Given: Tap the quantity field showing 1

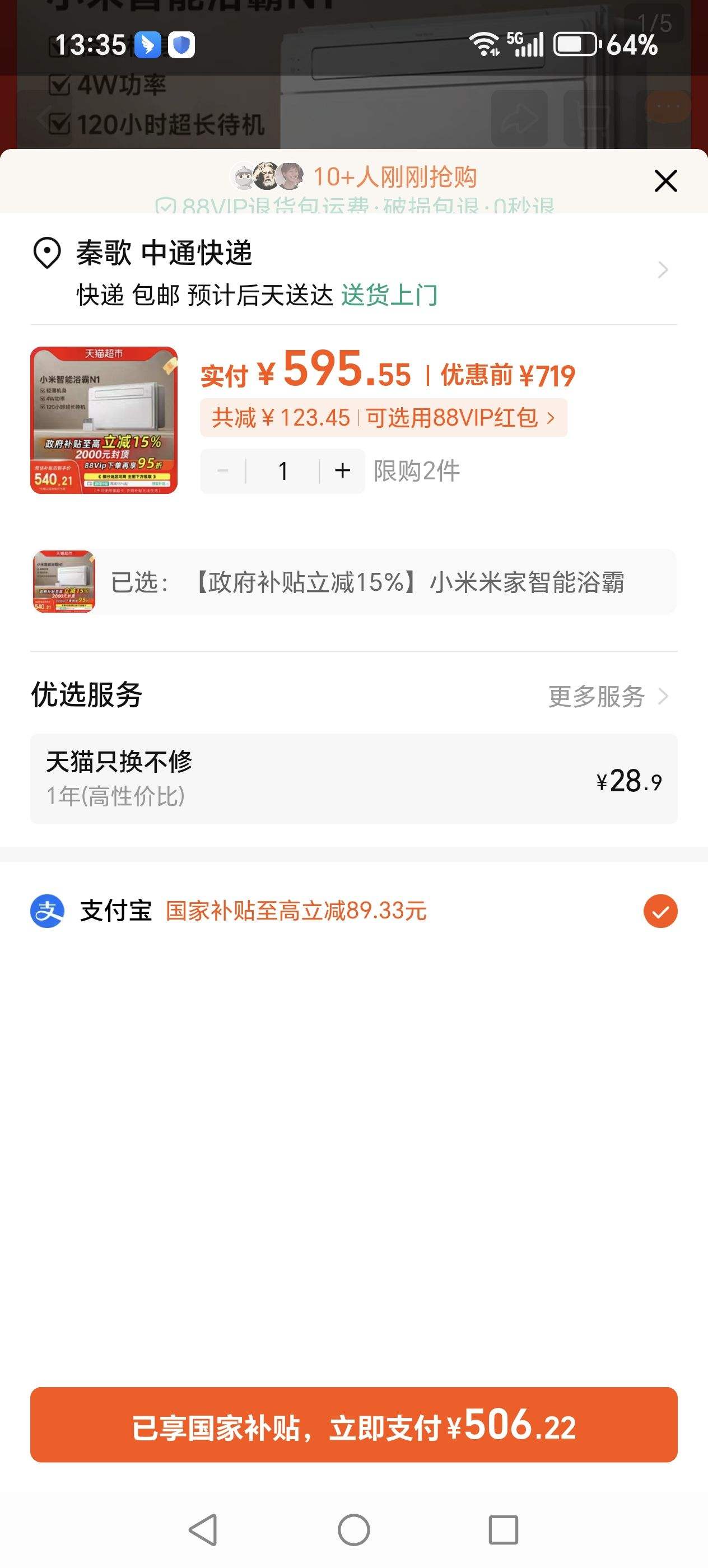Looking at the screenshot, I should point(282,470).
